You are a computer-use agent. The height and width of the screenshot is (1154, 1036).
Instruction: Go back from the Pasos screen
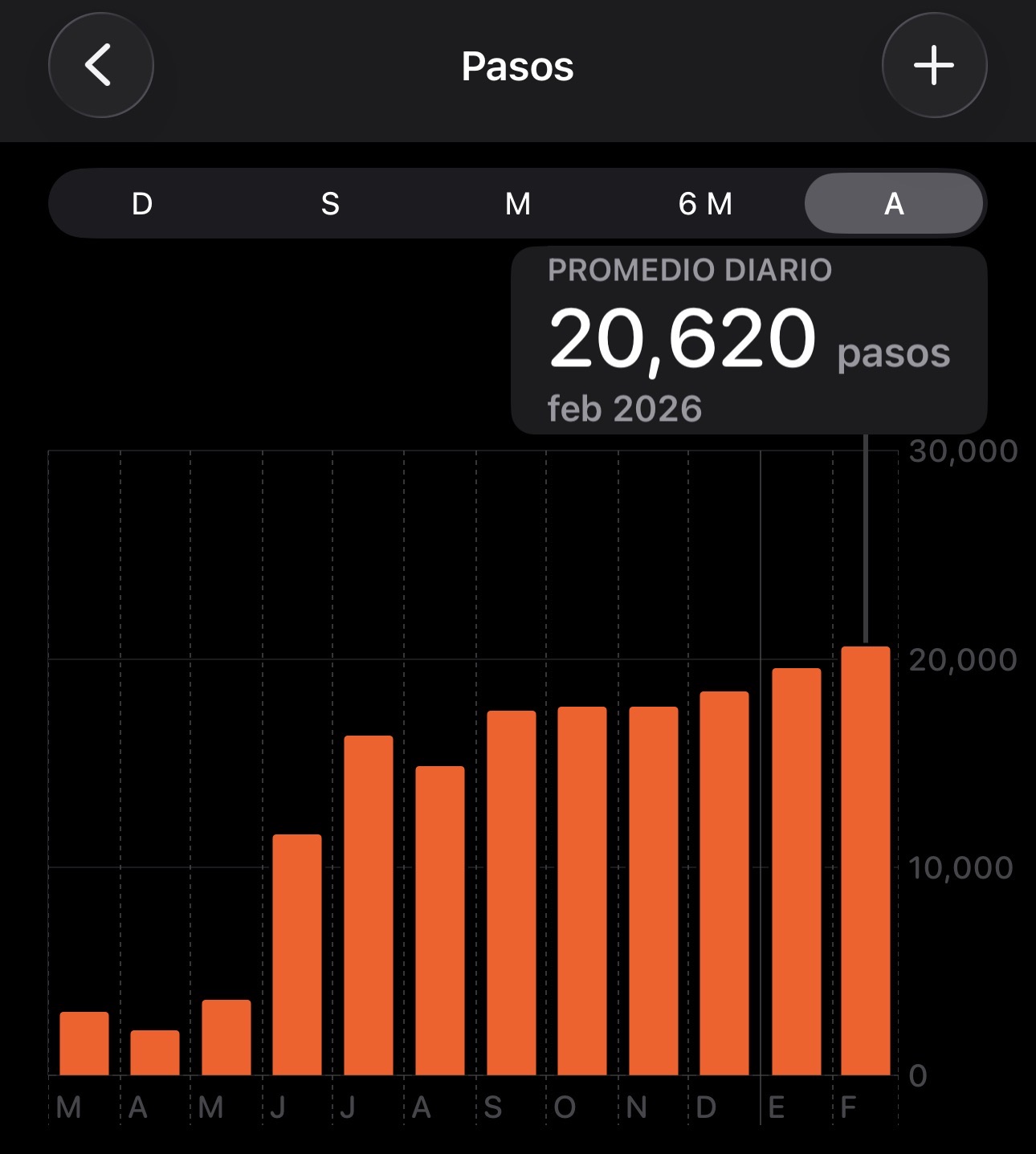100,65
